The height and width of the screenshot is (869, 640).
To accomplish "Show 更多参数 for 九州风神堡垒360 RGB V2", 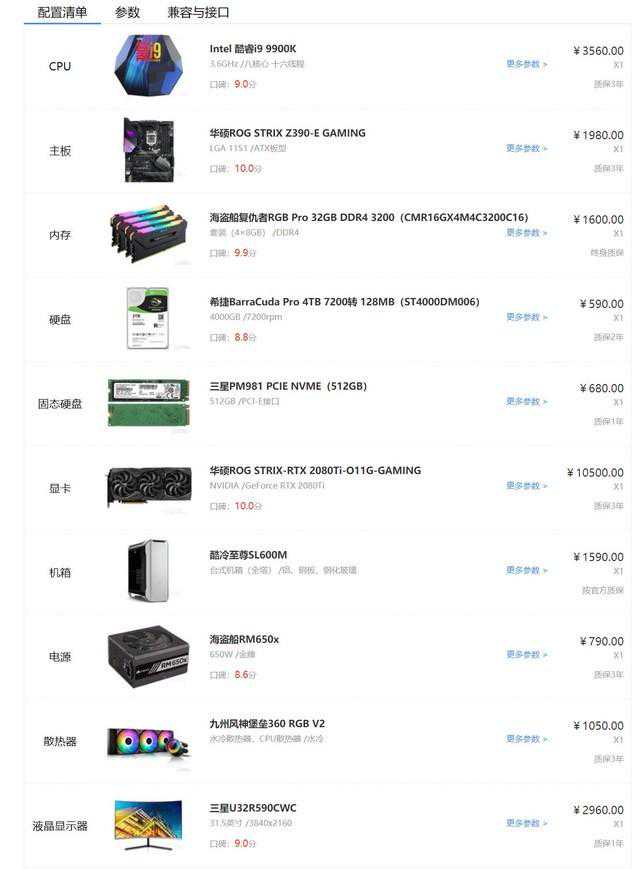I will tap(526, 739).
